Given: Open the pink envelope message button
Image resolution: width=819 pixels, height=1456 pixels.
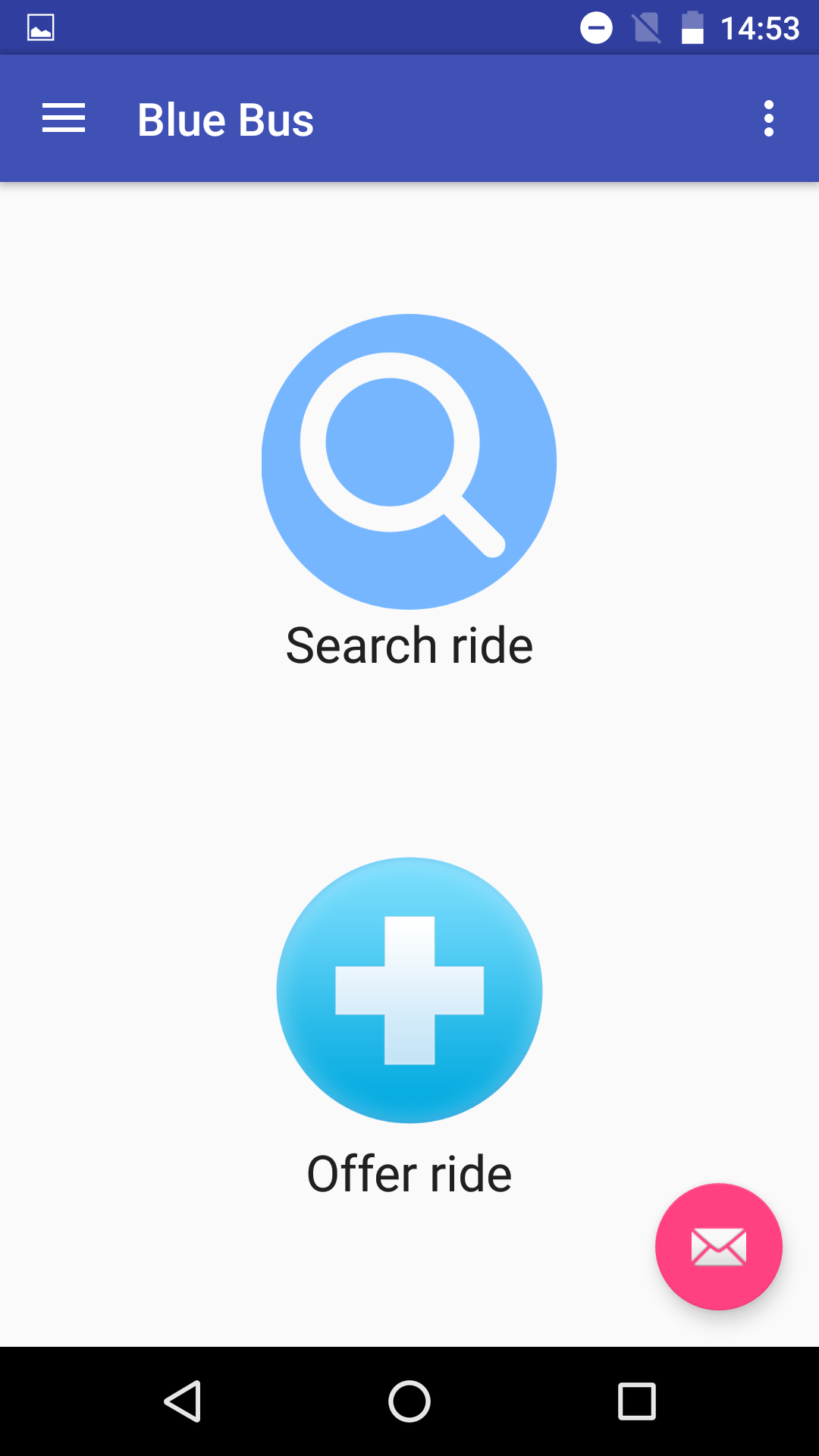Looking at the screenshot, I should tap(719, 1247).
